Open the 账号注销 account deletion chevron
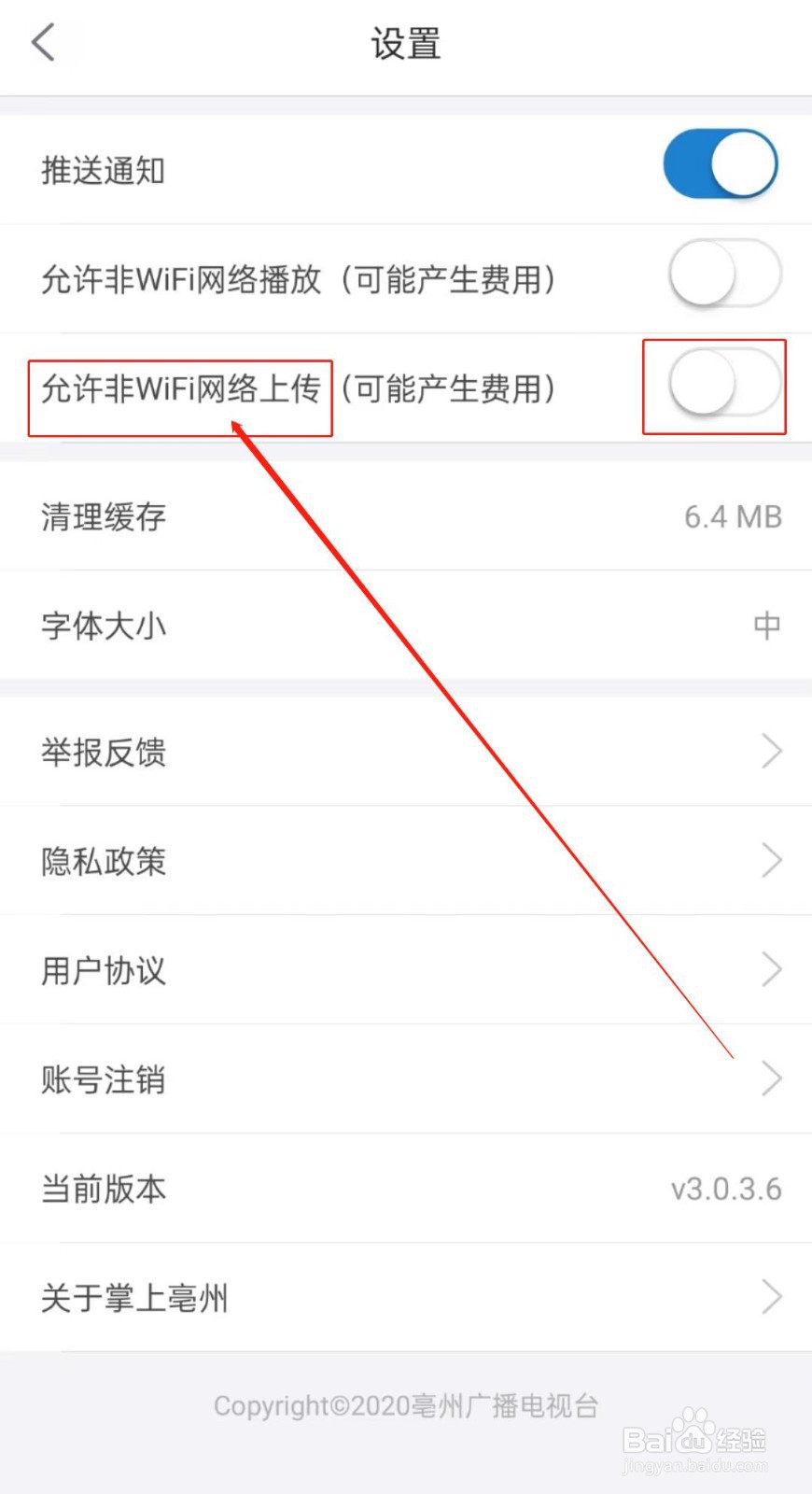Screen dimensions: 812x1494 tap(770, 1078)
